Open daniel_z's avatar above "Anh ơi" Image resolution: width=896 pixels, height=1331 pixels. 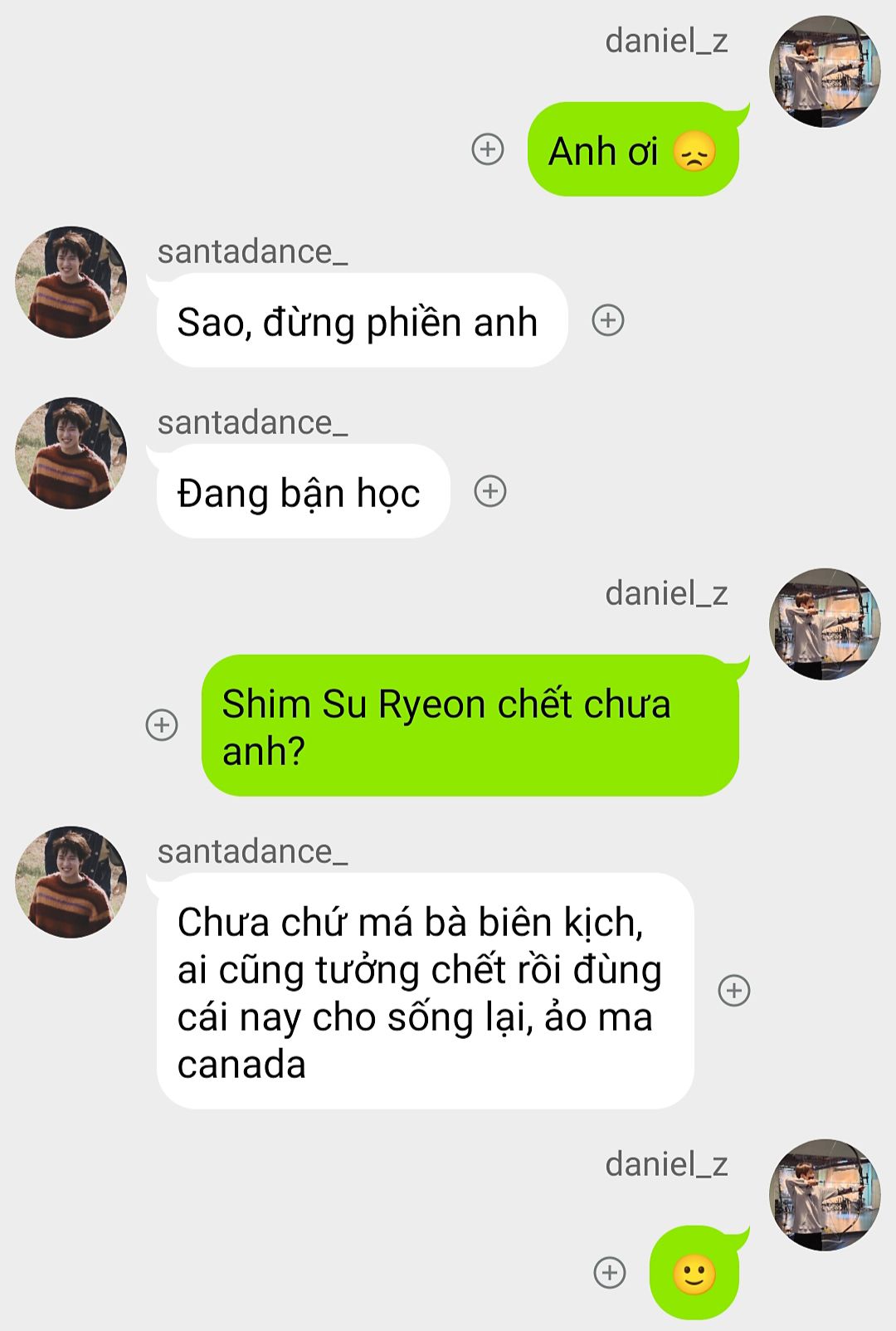[824, 72]
